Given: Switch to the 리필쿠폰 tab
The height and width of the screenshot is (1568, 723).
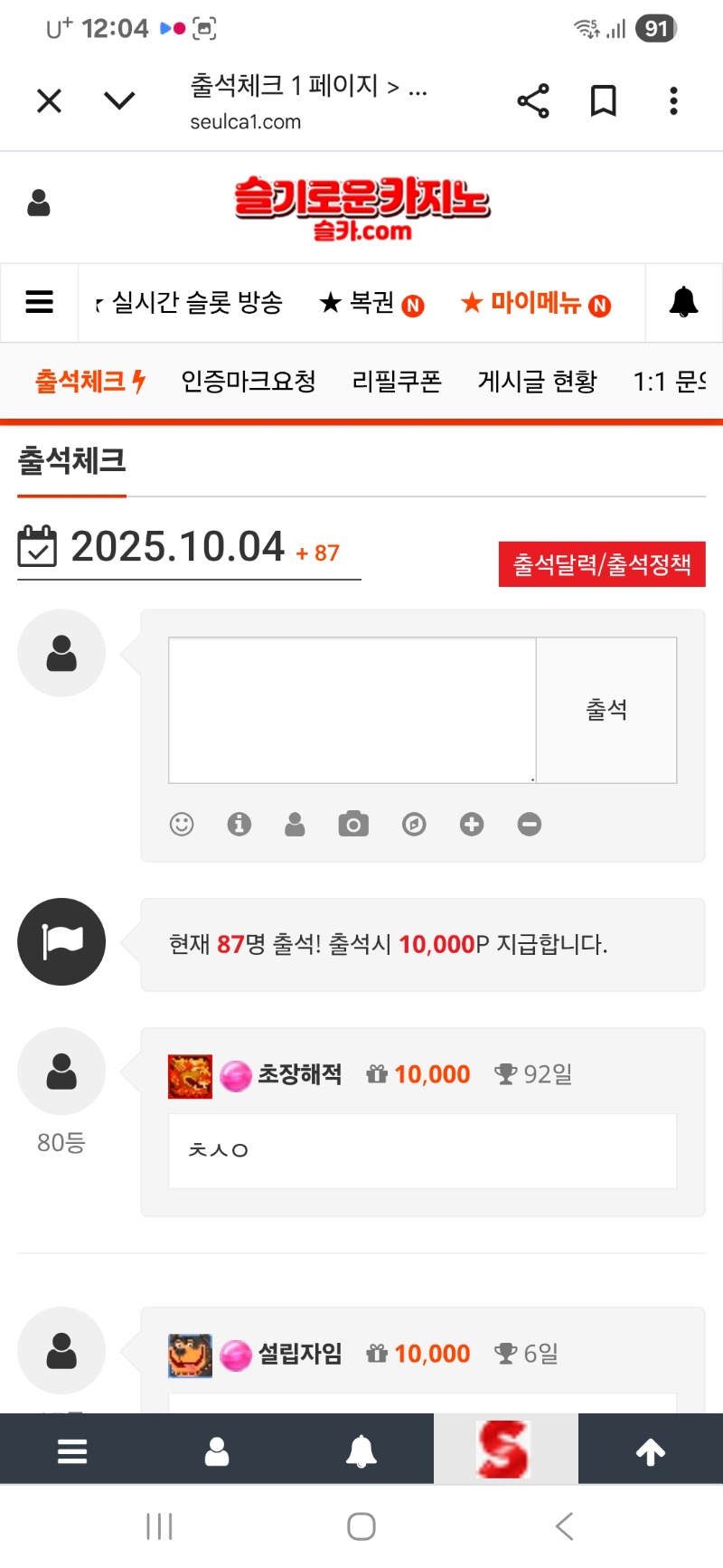Looking at the screenshot, I should point(397,382).
